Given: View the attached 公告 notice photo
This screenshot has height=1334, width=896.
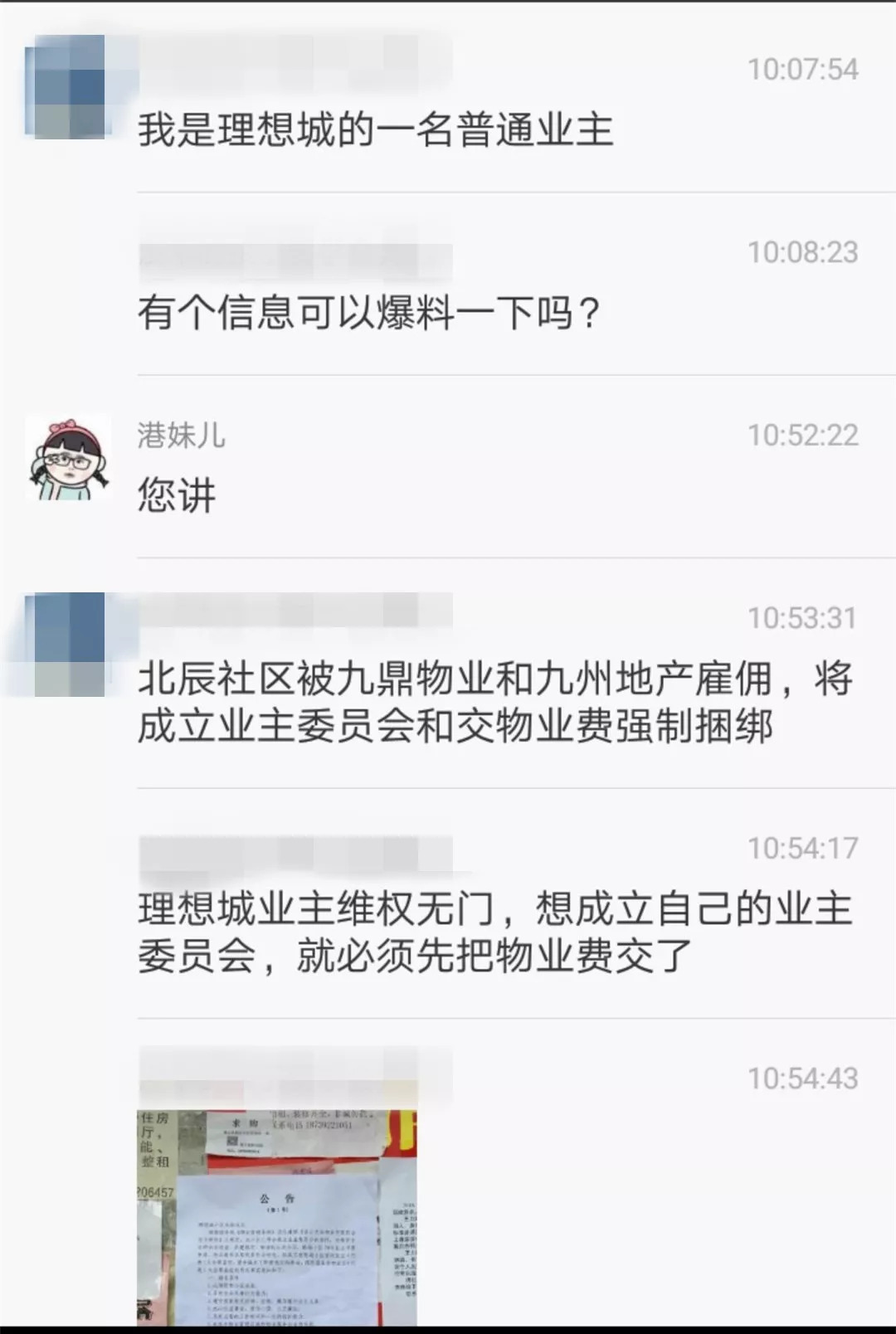Looking at the screenshot, I should coord(277,1218).
